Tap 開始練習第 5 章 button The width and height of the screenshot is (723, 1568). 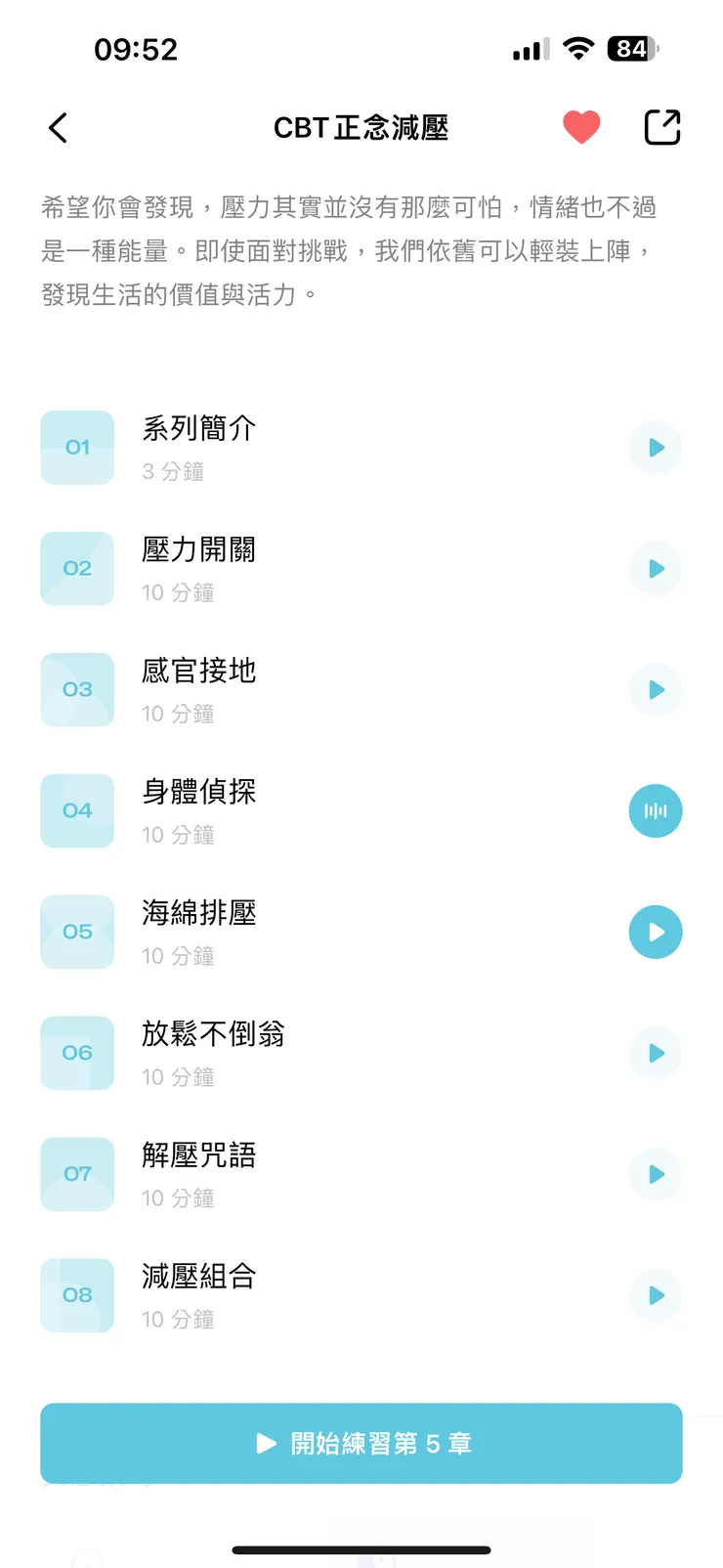pos(361,1443)
